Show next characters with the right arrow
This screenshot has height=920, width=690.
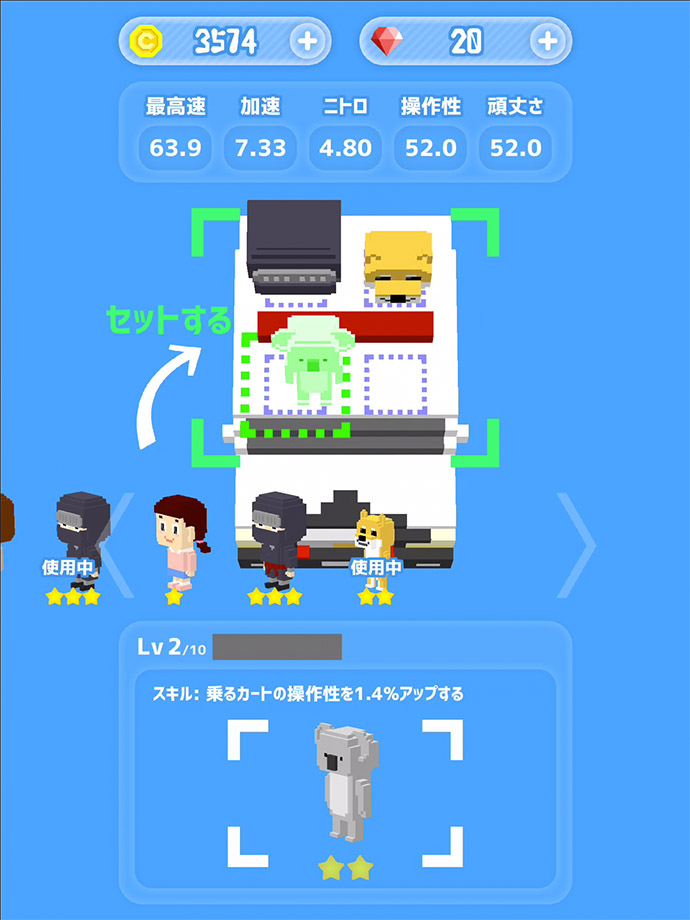(578, 543)
